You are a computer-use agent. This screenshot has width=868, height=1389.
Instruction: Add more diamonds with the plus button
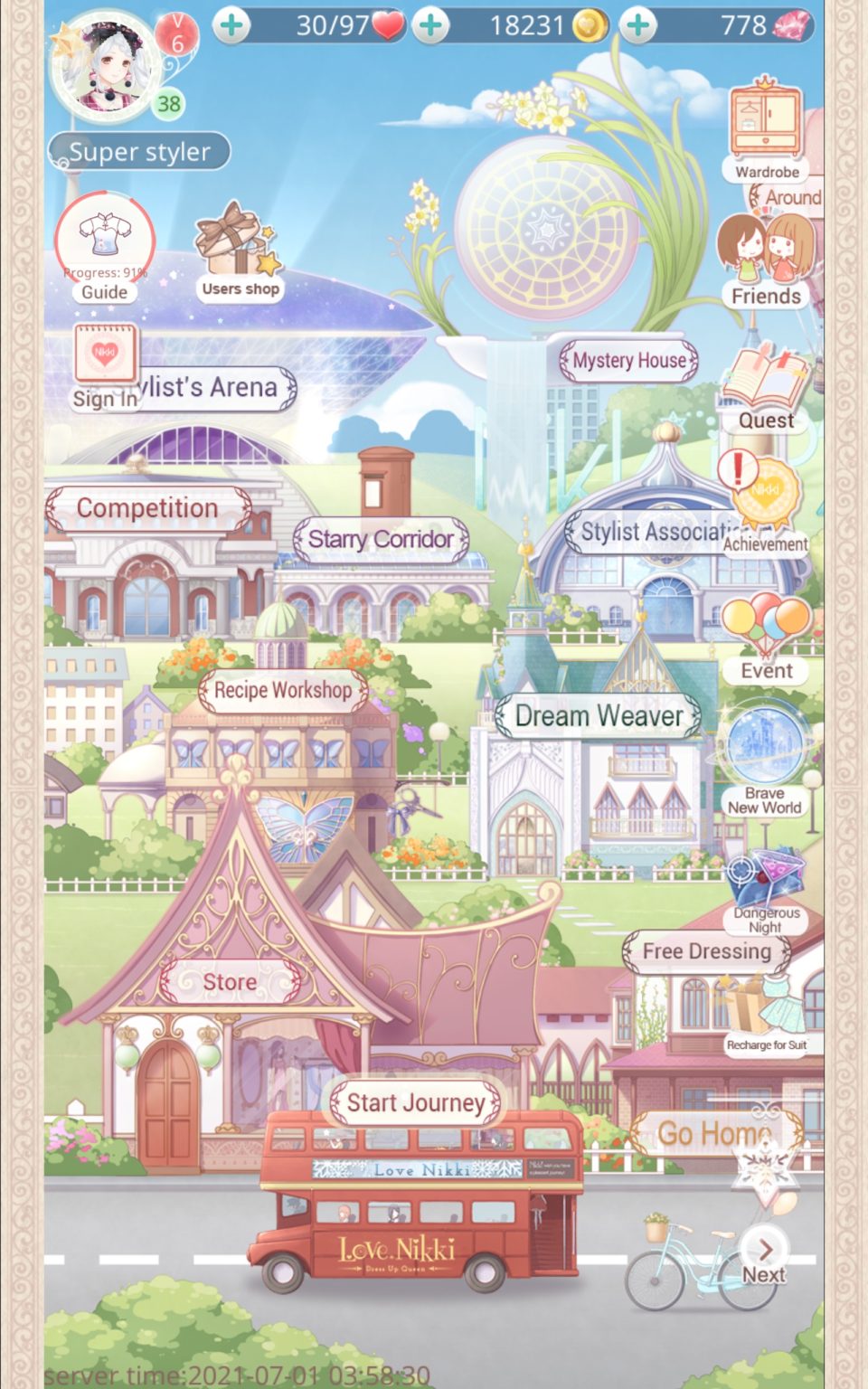(x=638, y=24)
